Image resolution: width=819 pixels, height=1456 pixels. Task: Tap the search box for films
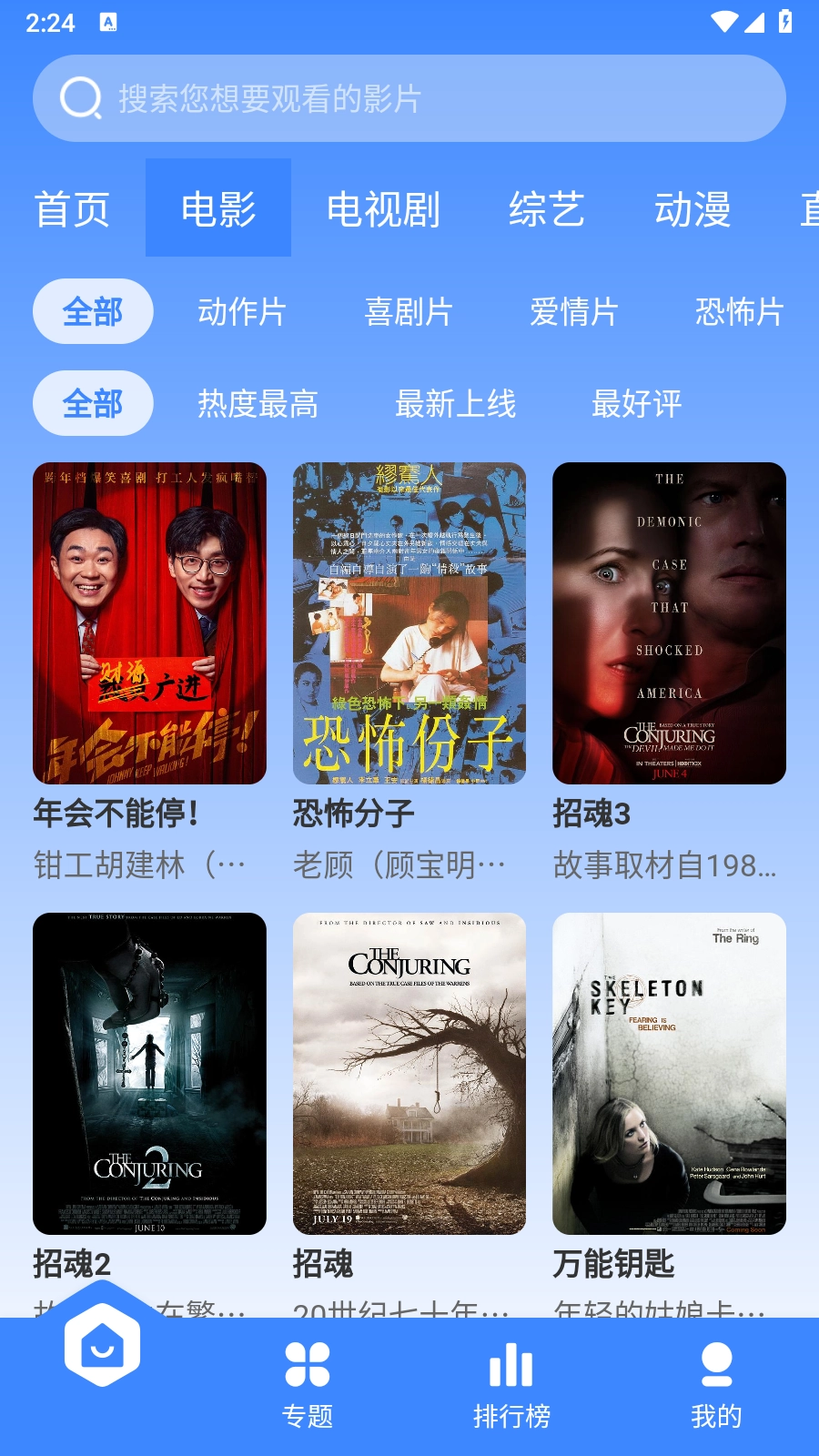[409, 98]
